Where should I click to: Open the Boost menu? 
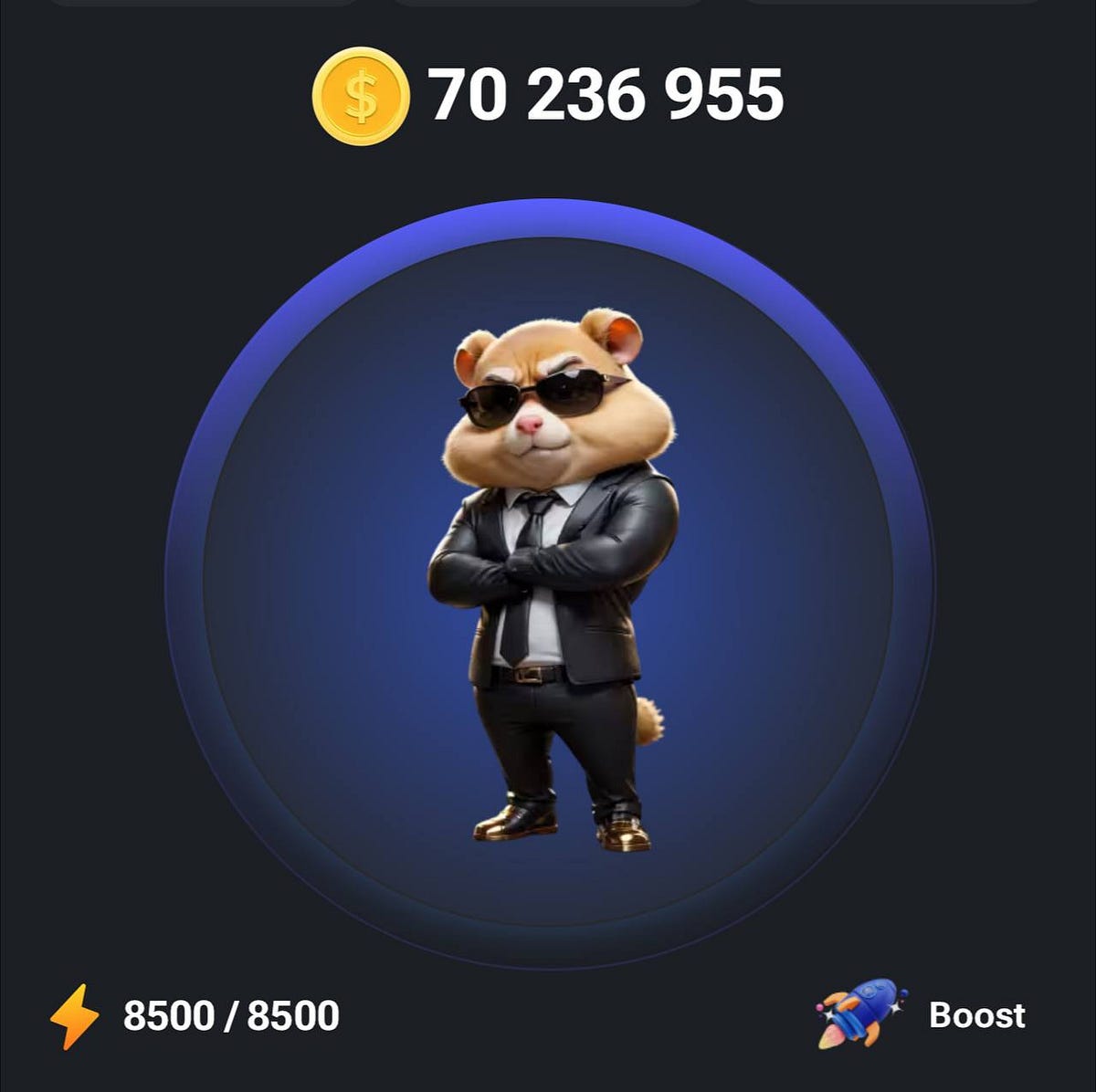(922, 1015)
